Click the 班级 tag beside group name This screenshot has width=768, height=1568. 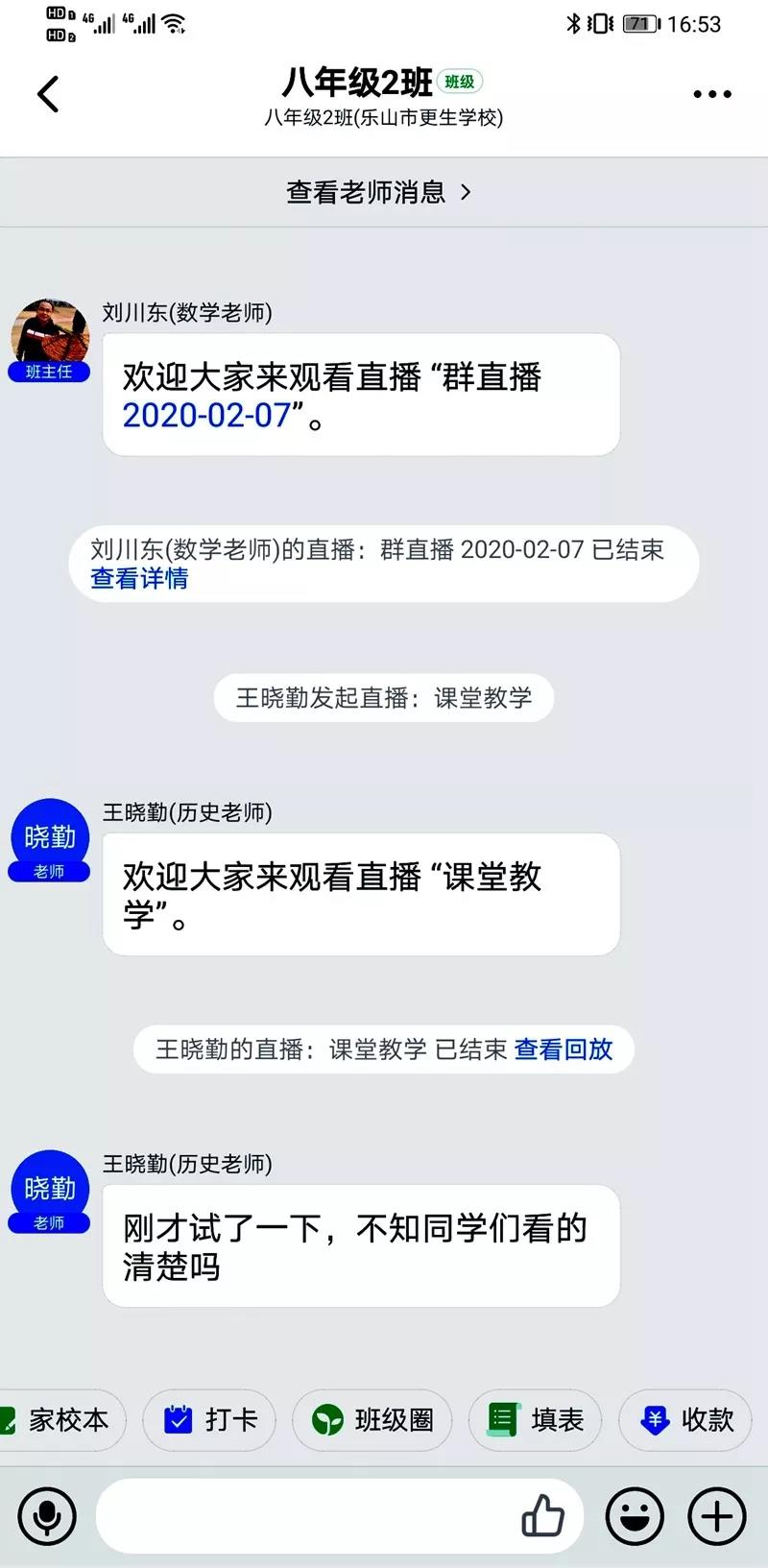tap(459, 83)
